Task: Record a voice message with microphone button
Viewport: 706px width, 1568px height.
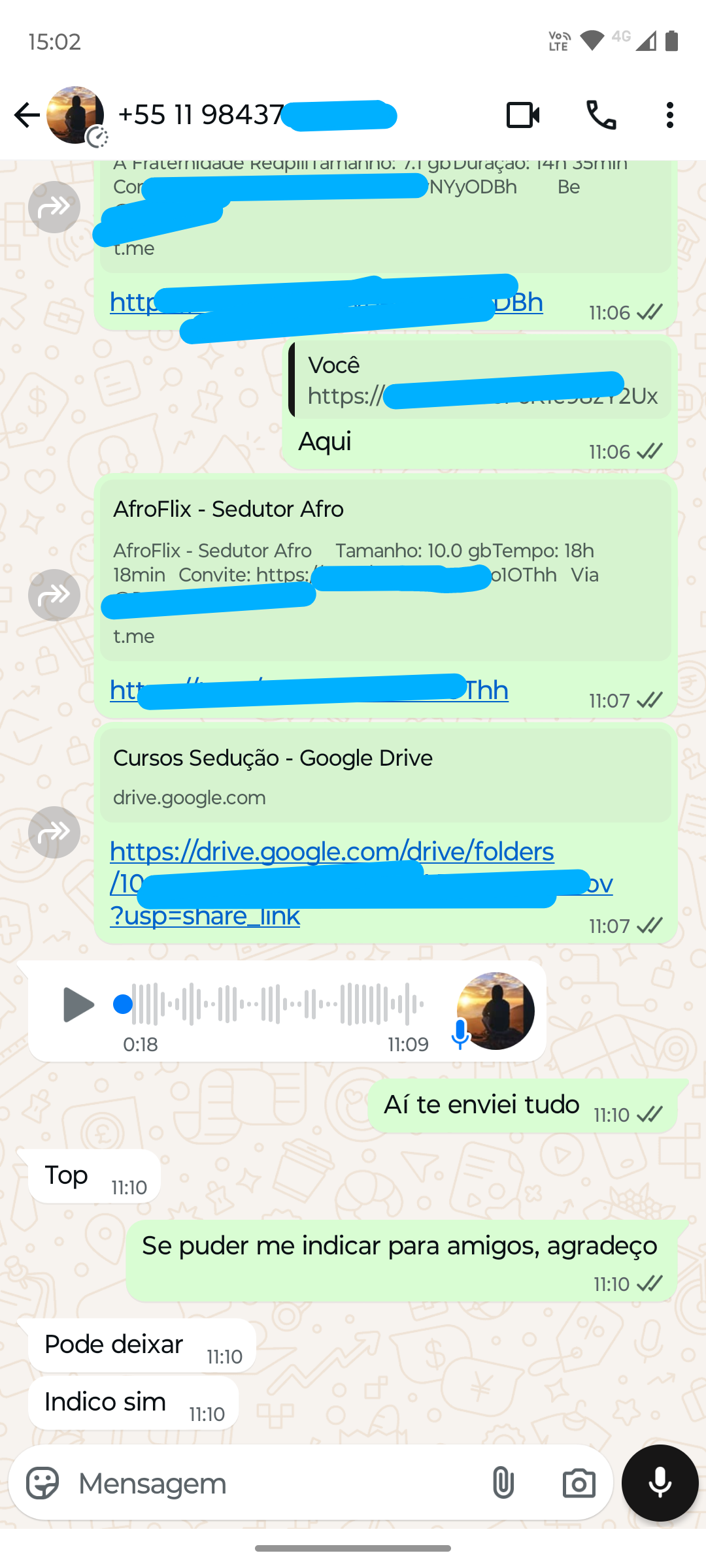Action: 660,1483
